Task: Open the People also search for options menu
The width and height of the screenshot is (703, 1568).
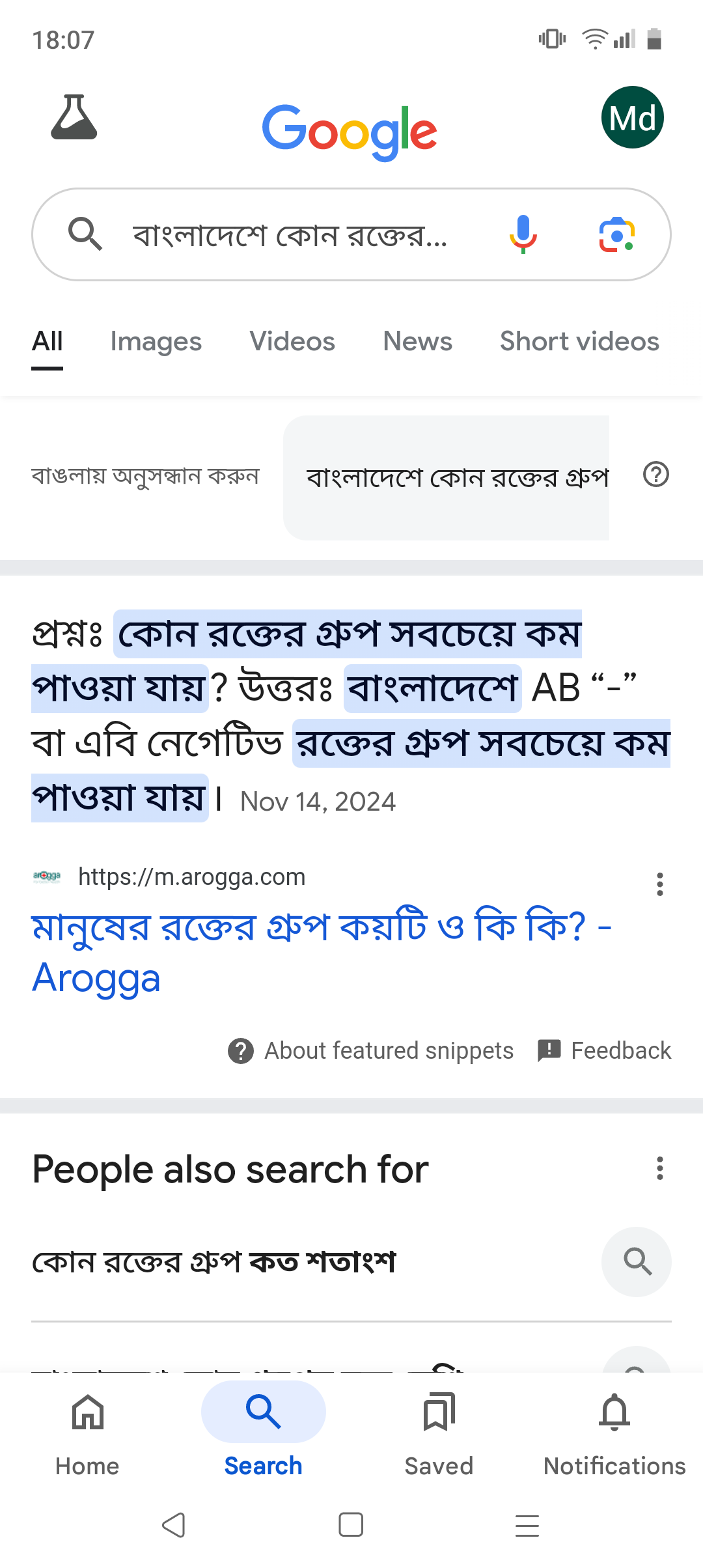Action: pyautogui.click(x=660, y=1169)
